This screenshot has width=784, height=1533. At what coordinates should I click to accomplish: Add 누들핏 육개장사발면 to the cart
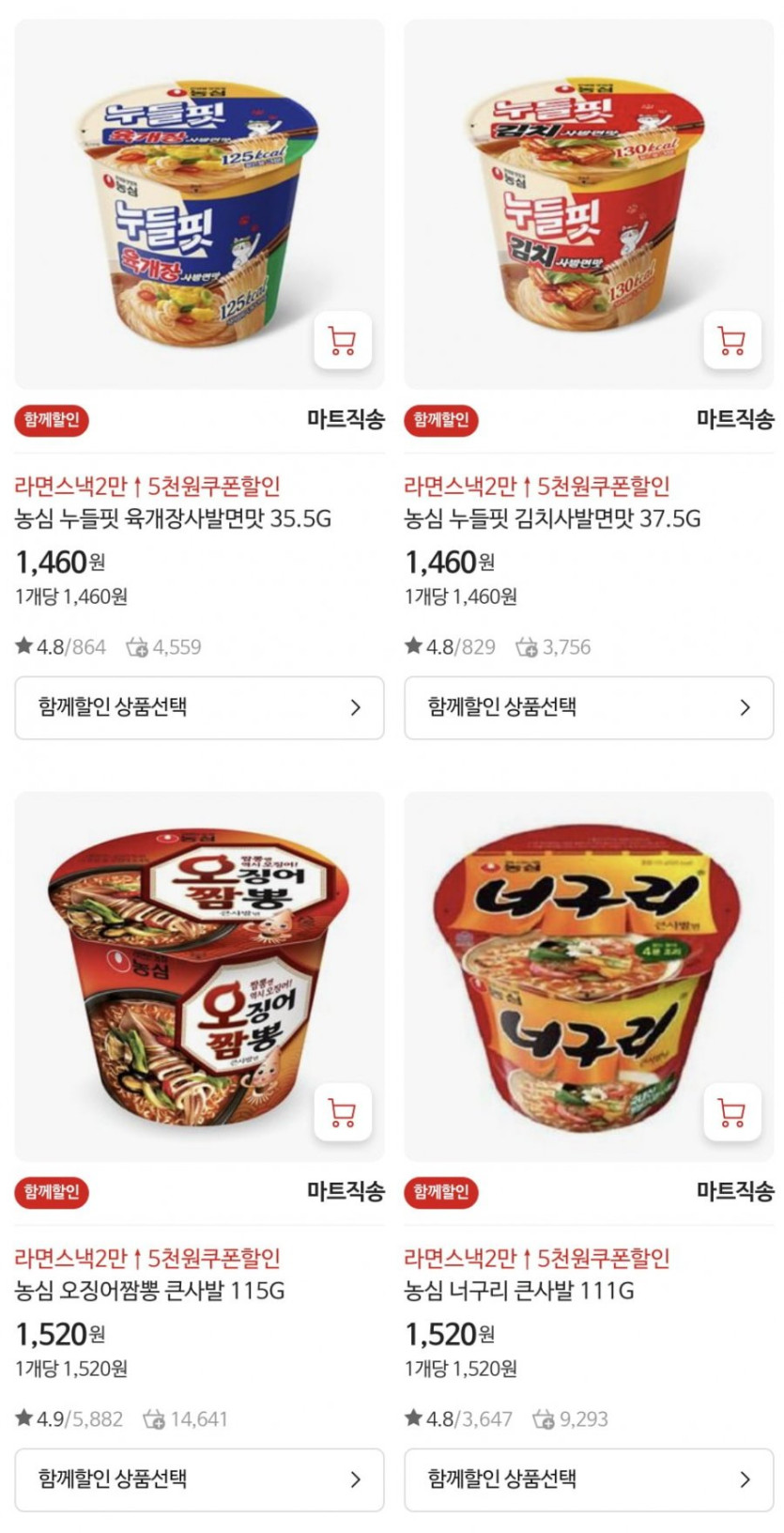coord(342,340)
